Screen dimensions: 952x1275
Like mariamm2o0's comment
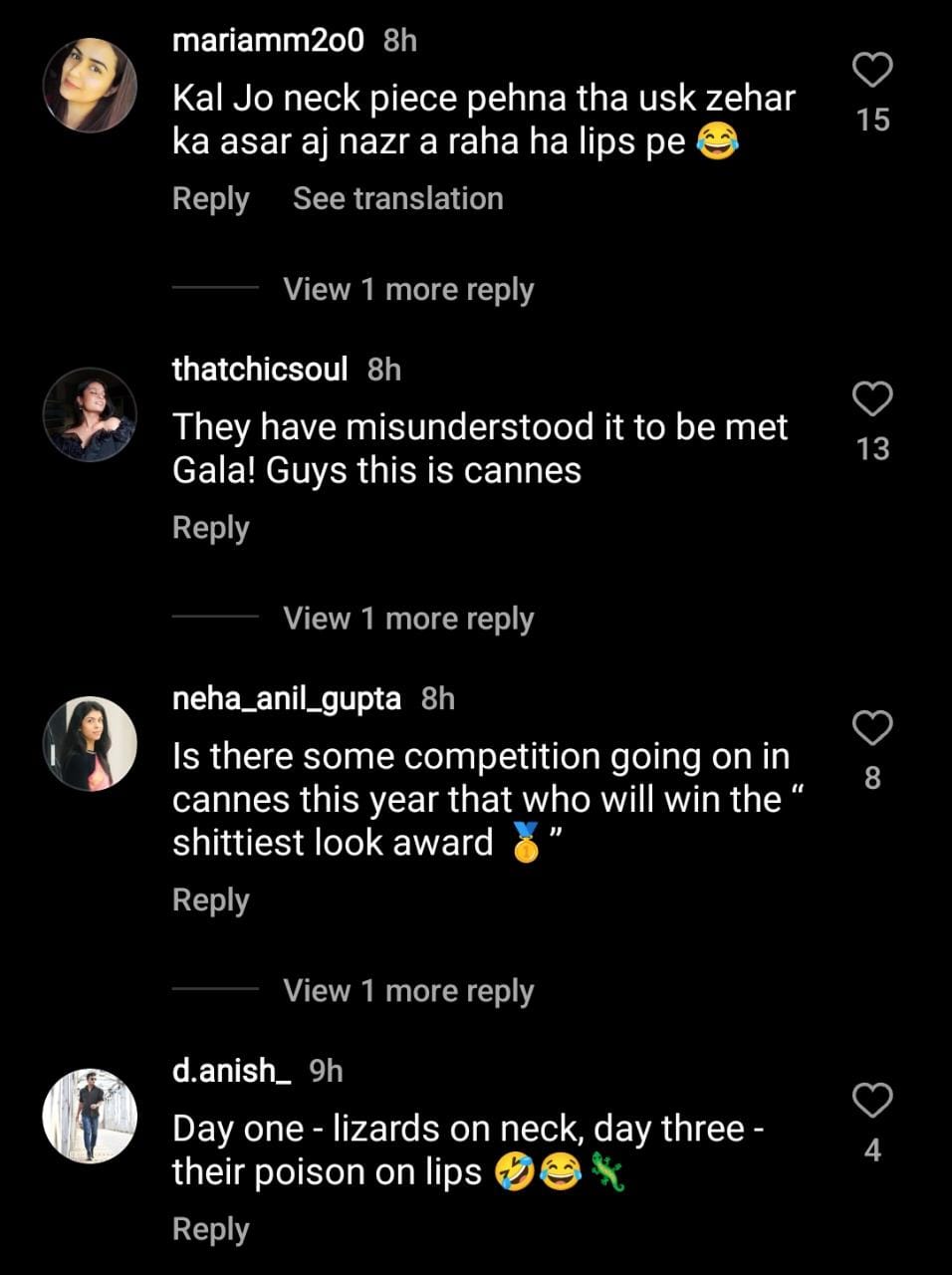(872, 71)
